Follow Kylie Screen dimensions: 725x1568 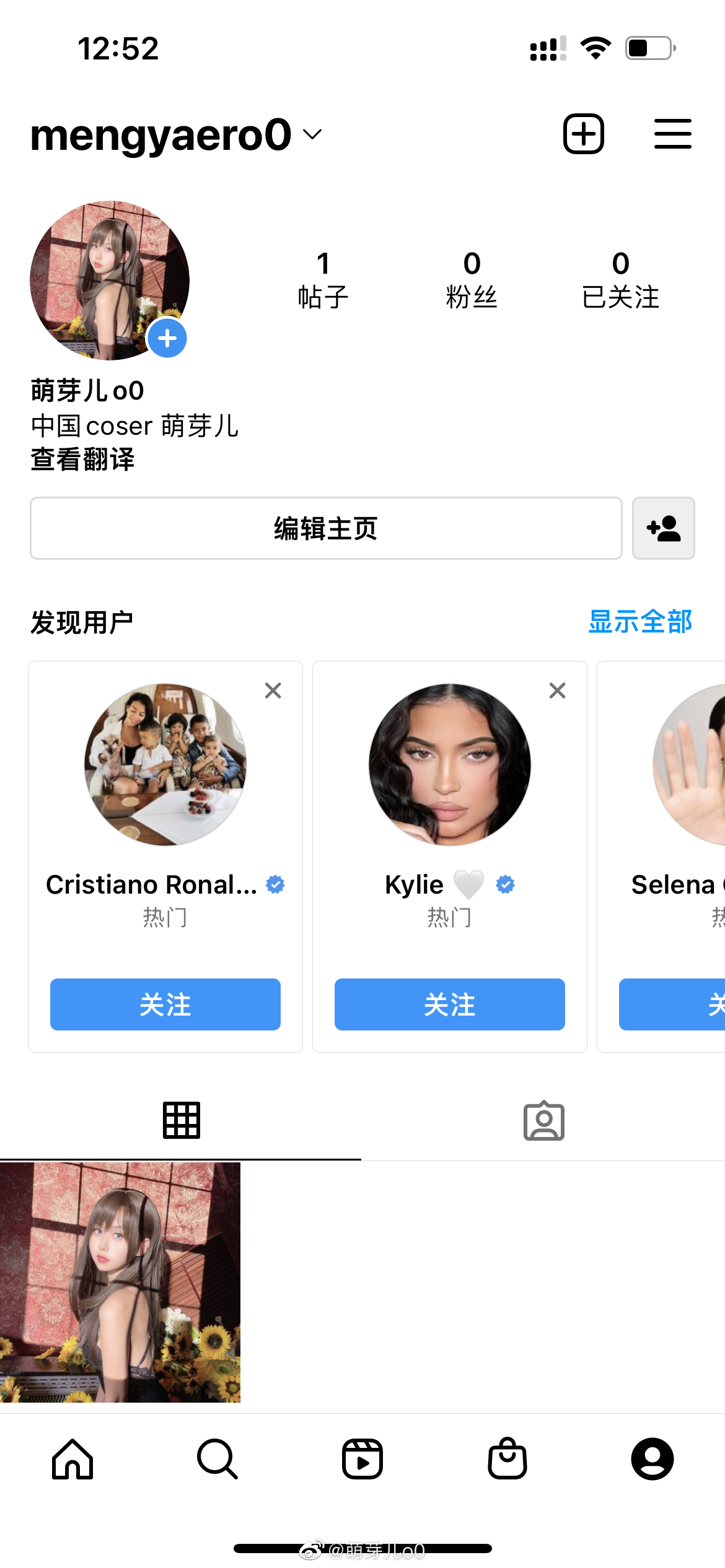tap(450, 1004)
